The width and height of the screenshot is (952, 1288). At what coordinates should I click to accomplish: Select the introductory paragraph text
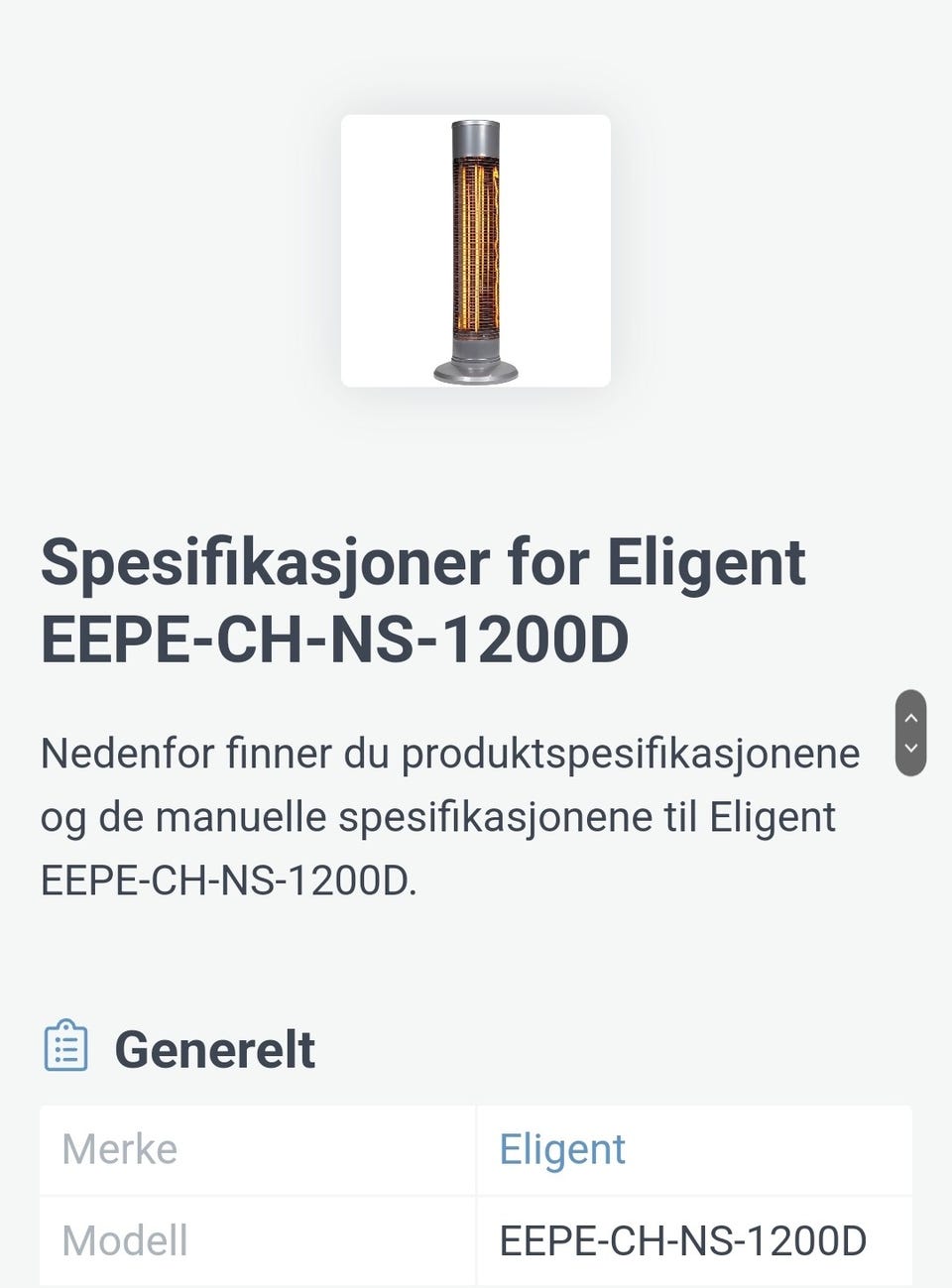click(x=449, y=817)
